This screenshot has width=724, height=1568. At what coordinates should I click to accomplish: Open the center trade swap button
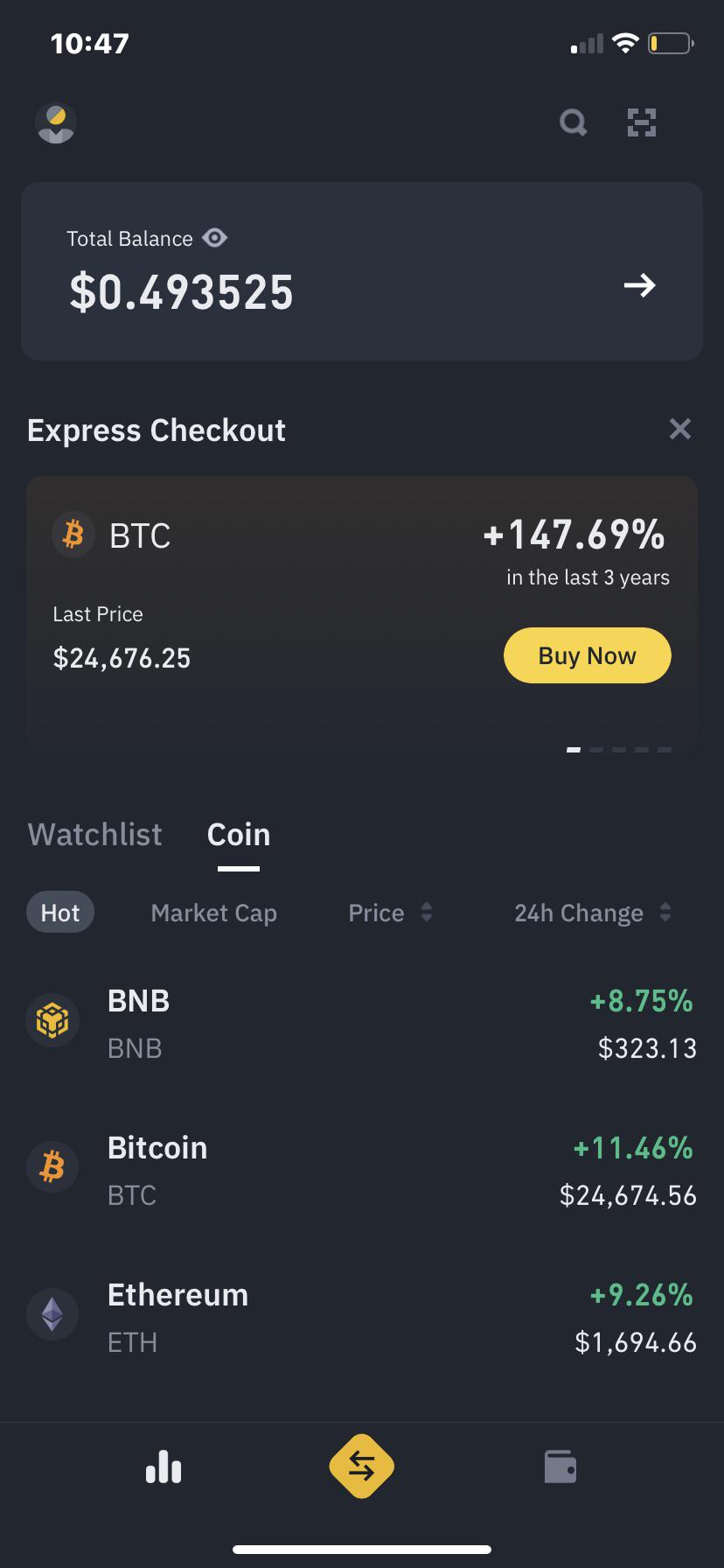[362, 1466]
